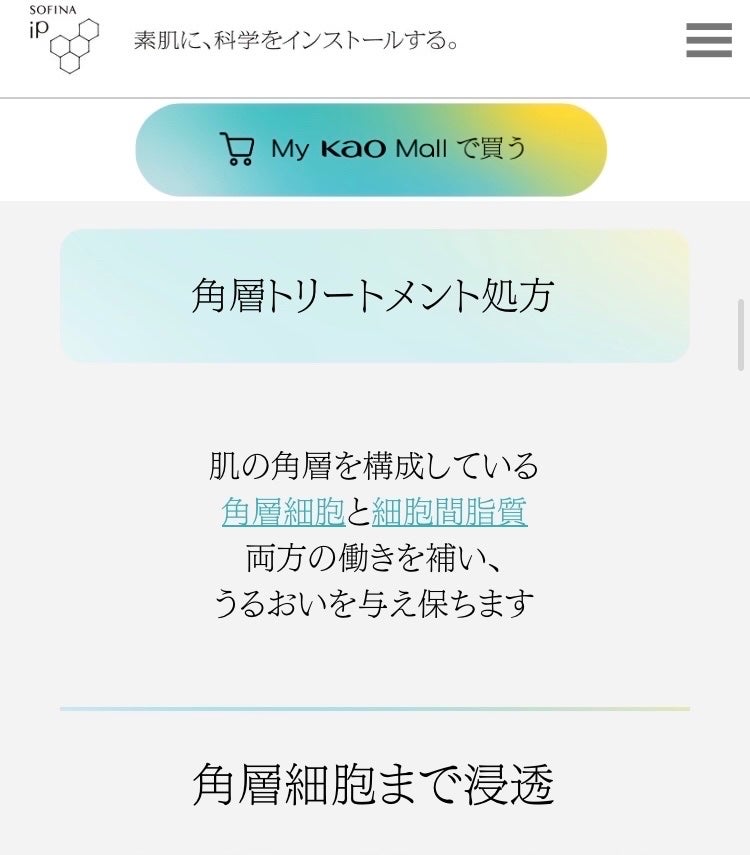Open the hamburger navigation menu
Screen dimensions: 750x855
(x=708, y=41)
